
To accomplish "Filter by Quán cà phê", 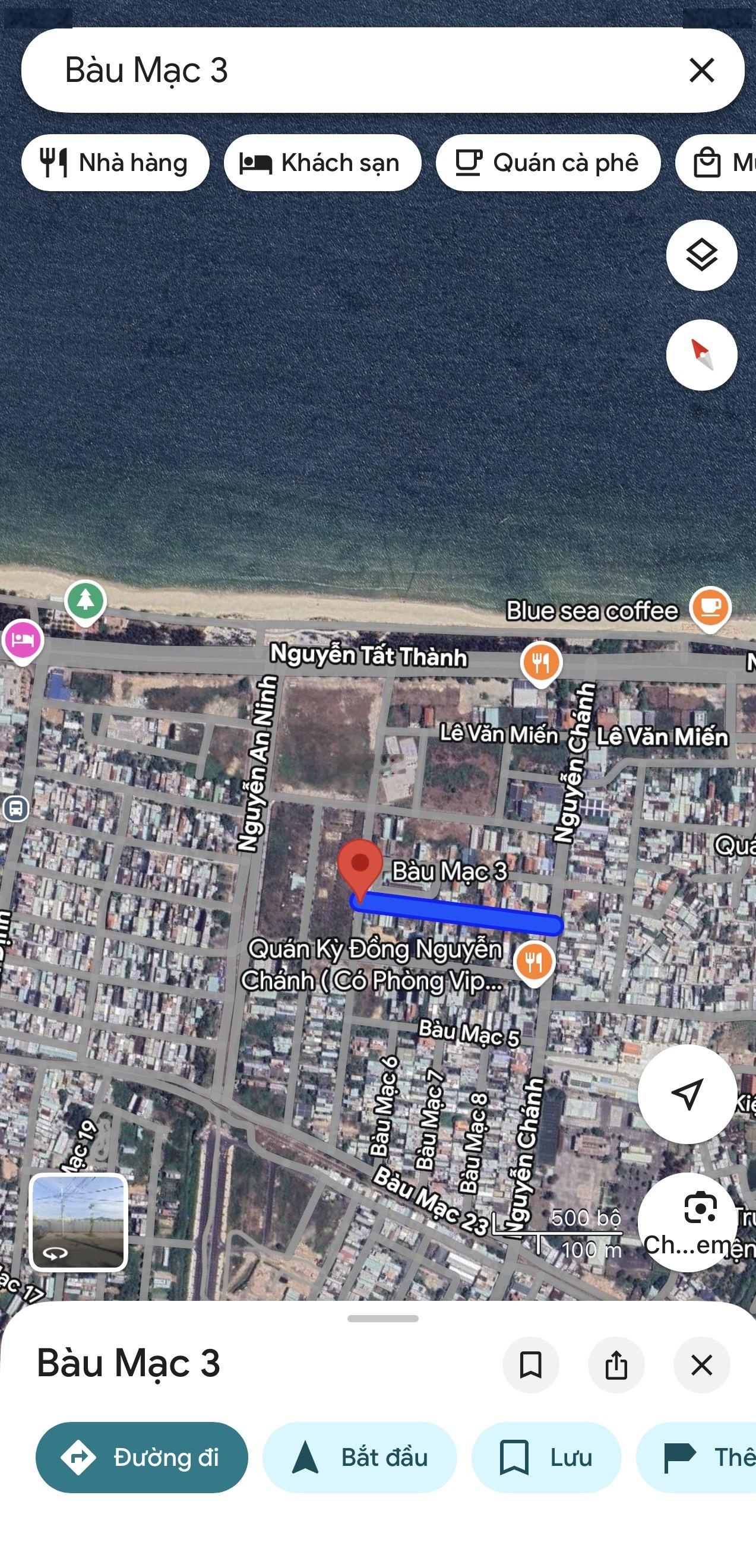I will (x=547, y=163).
